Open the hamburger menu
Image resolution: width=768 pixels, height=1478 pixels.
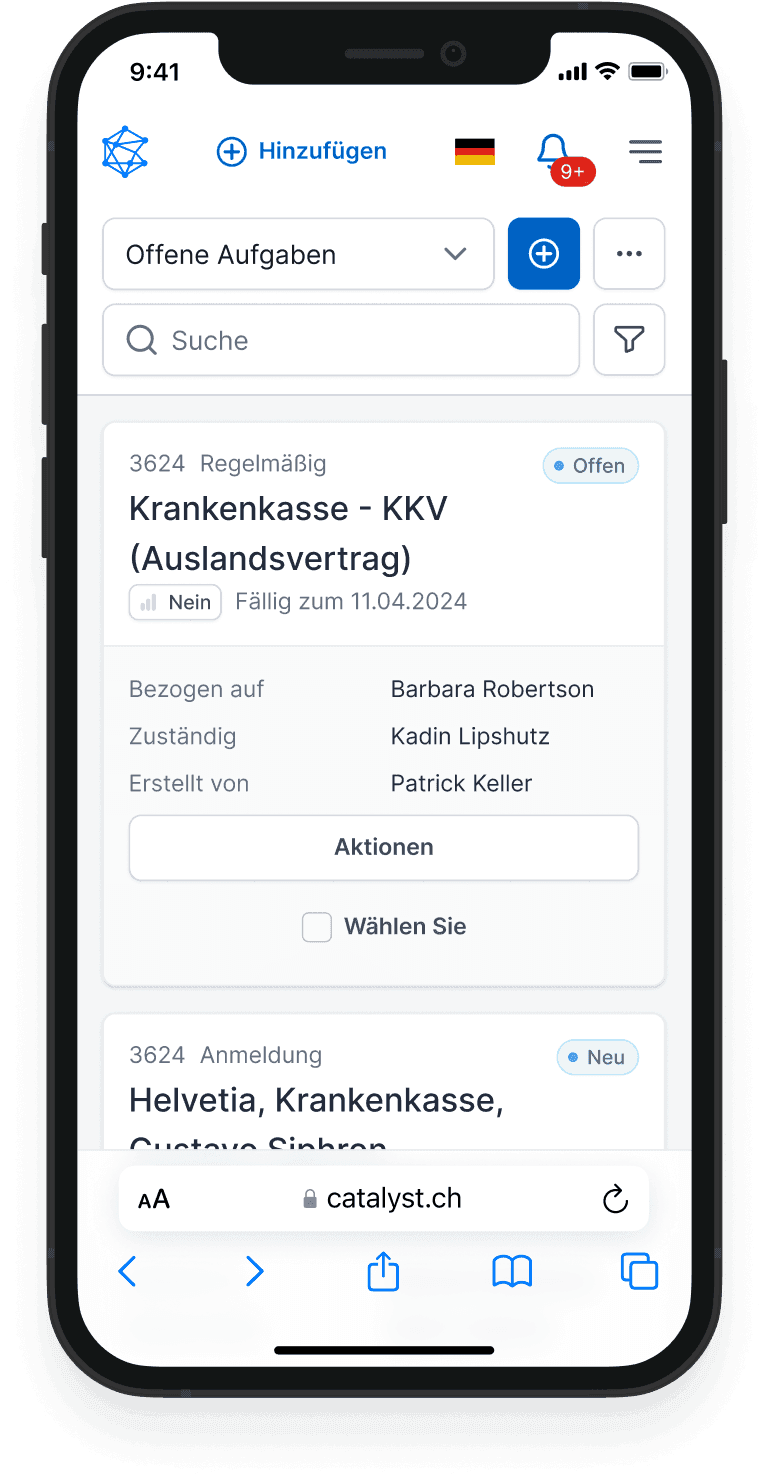[x=645, y=152]
